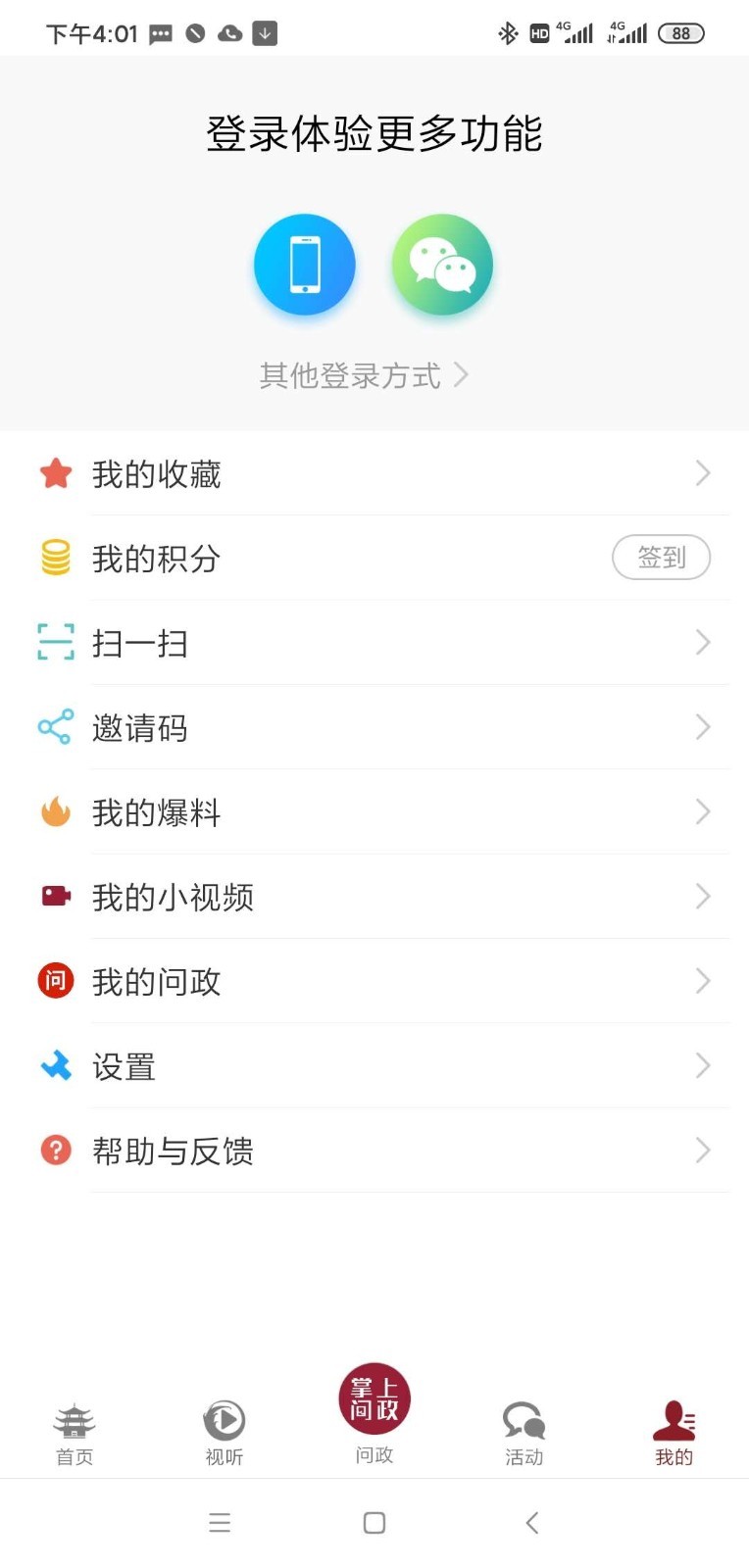Switch to the 首页 tab
This screenshot has width=749, height=1568.
point(75,1435)
